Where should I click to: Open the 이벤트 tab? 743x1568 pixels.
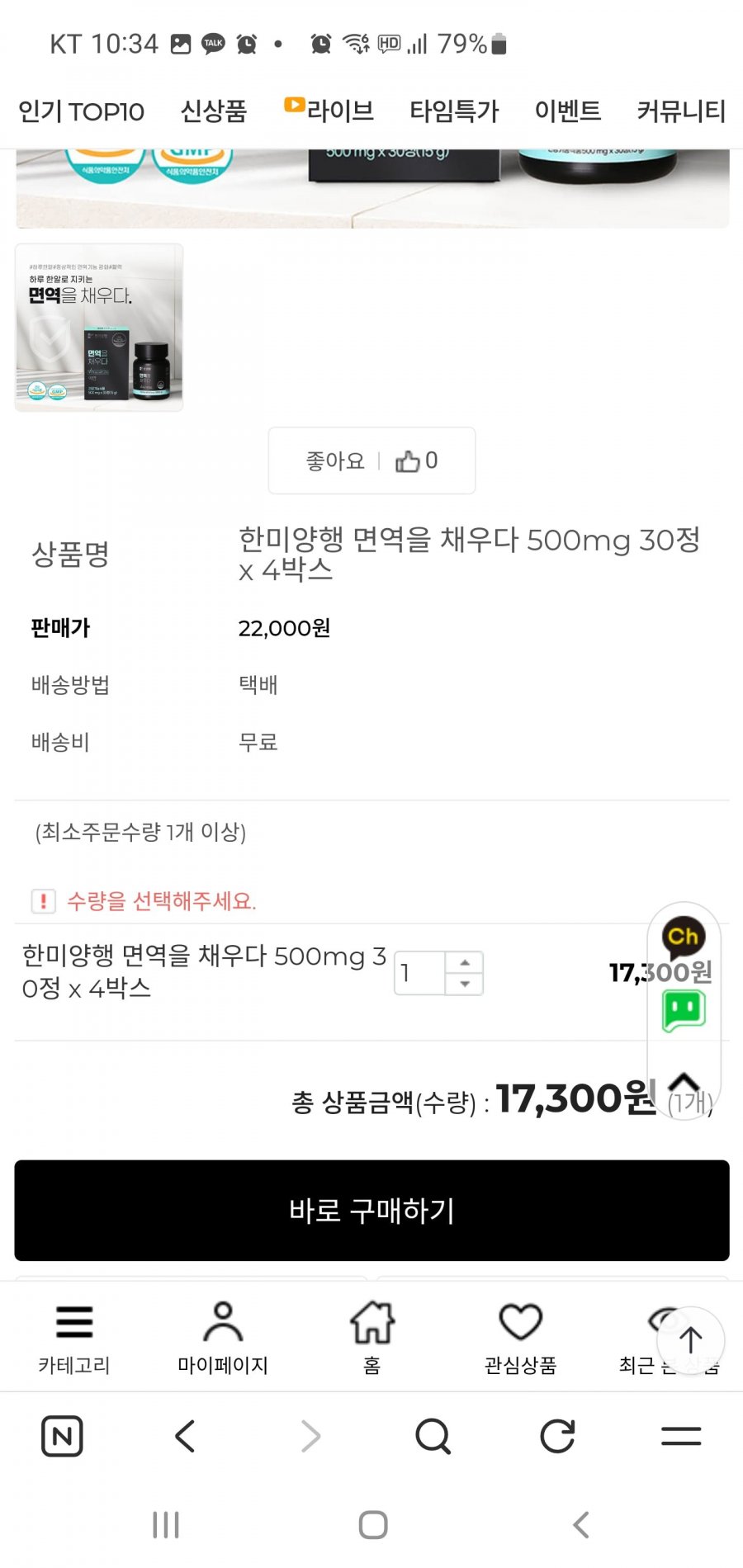coord(567,111)
